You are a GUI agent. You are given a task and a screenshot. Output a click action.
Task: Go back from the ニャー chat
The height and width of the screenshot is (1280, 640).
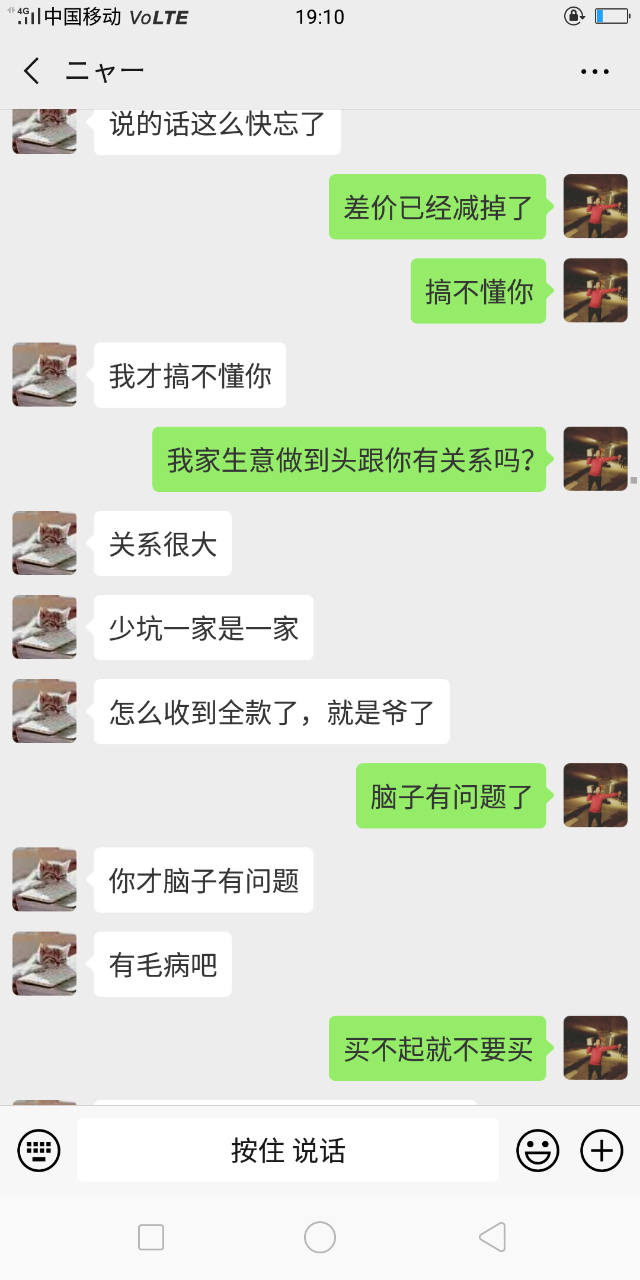(x=32, y=71)
